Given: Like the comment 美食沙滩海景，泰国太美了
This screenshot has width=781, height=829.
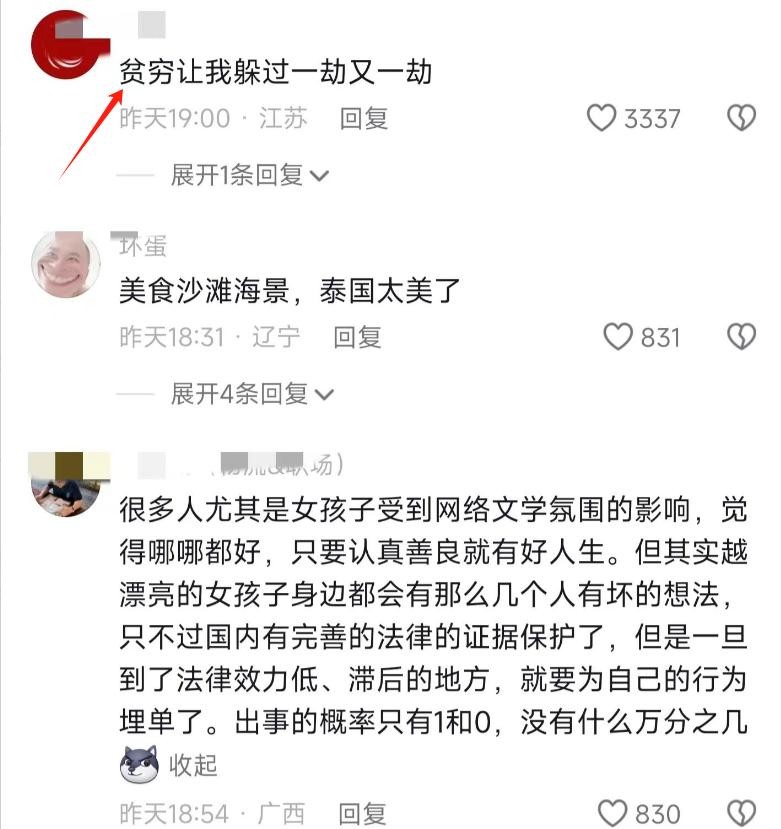Looking at the screenshot, I should [x=618, y=337].
